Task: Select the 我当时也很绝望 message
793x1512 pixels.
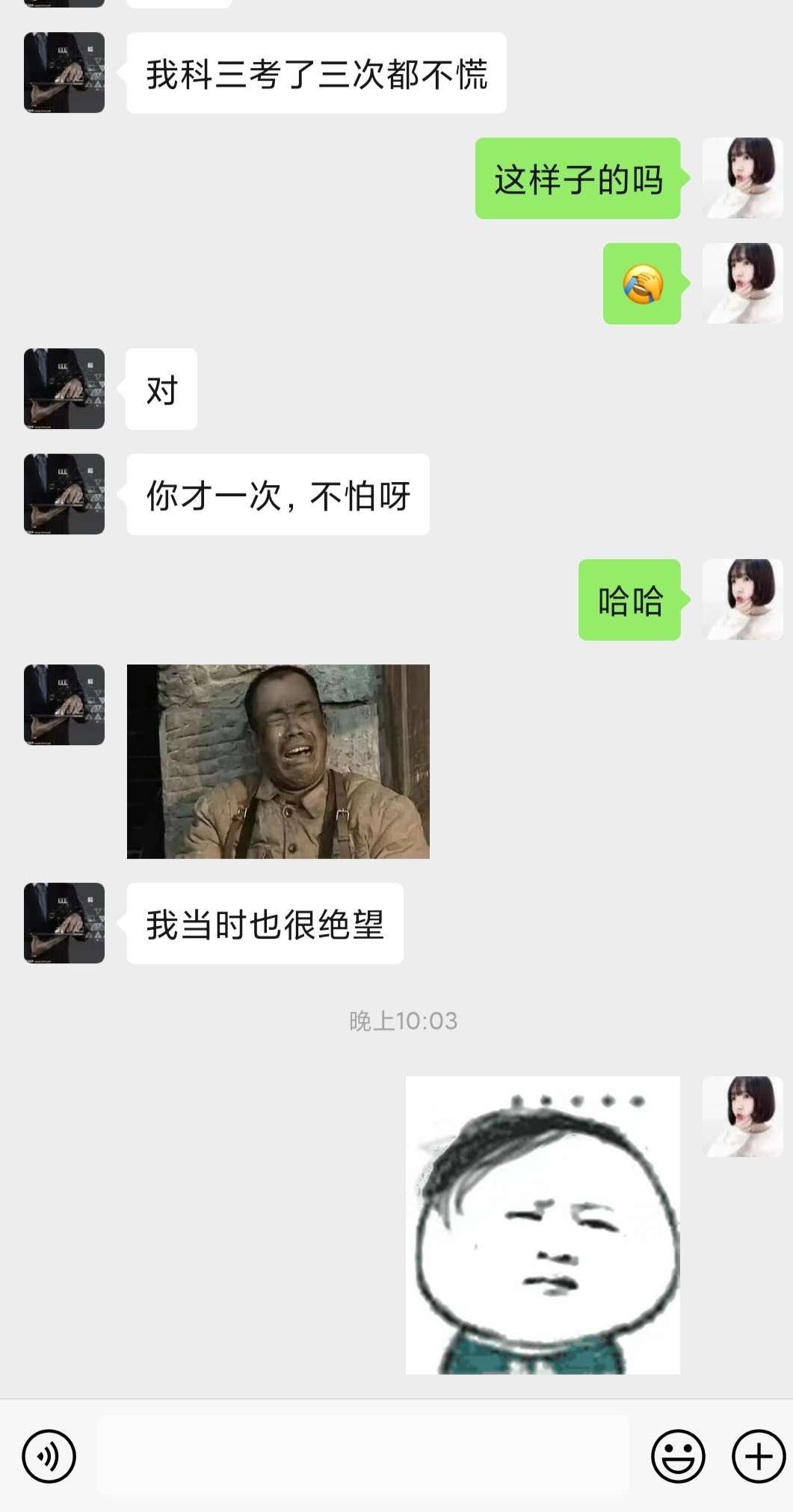Action: pos(265,923)
